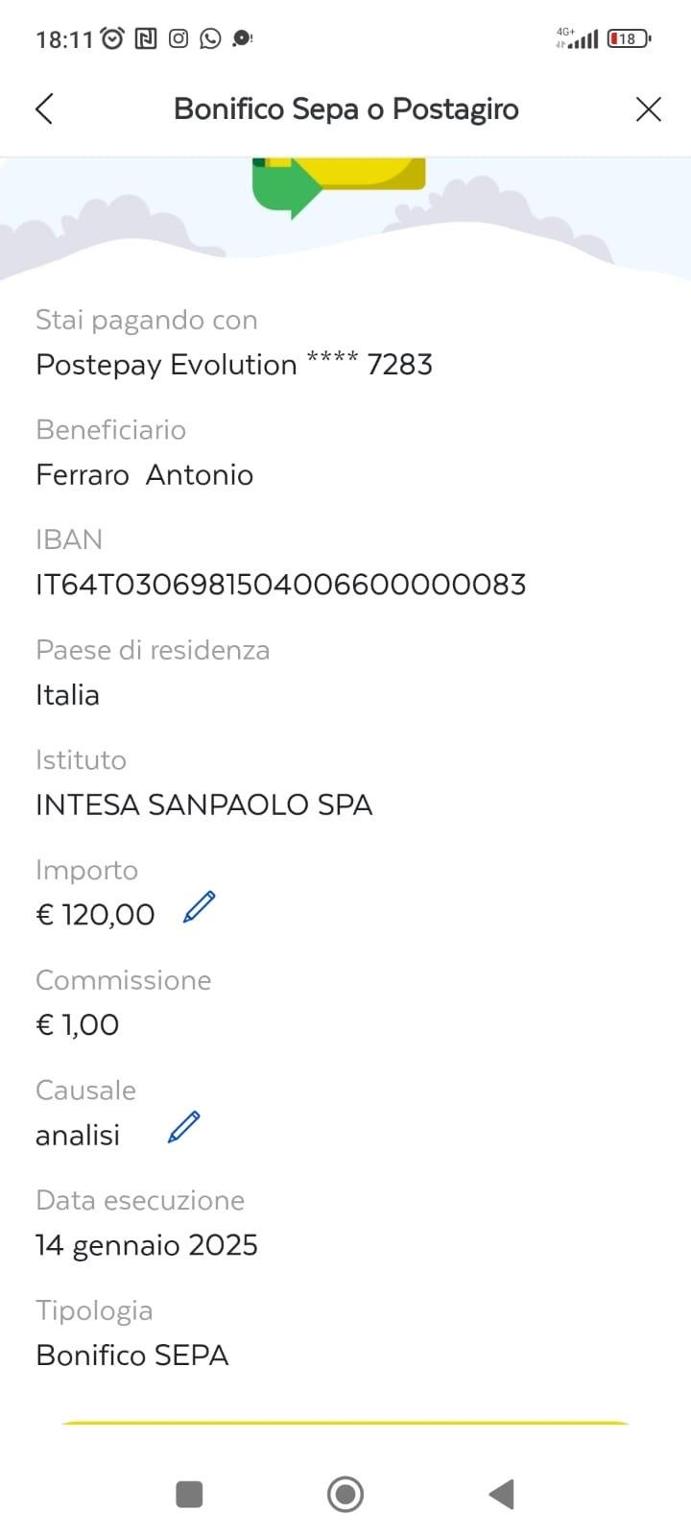Edit the Importo amount of € 120,00
This screenshot has width=691, height=1536.
199,908
